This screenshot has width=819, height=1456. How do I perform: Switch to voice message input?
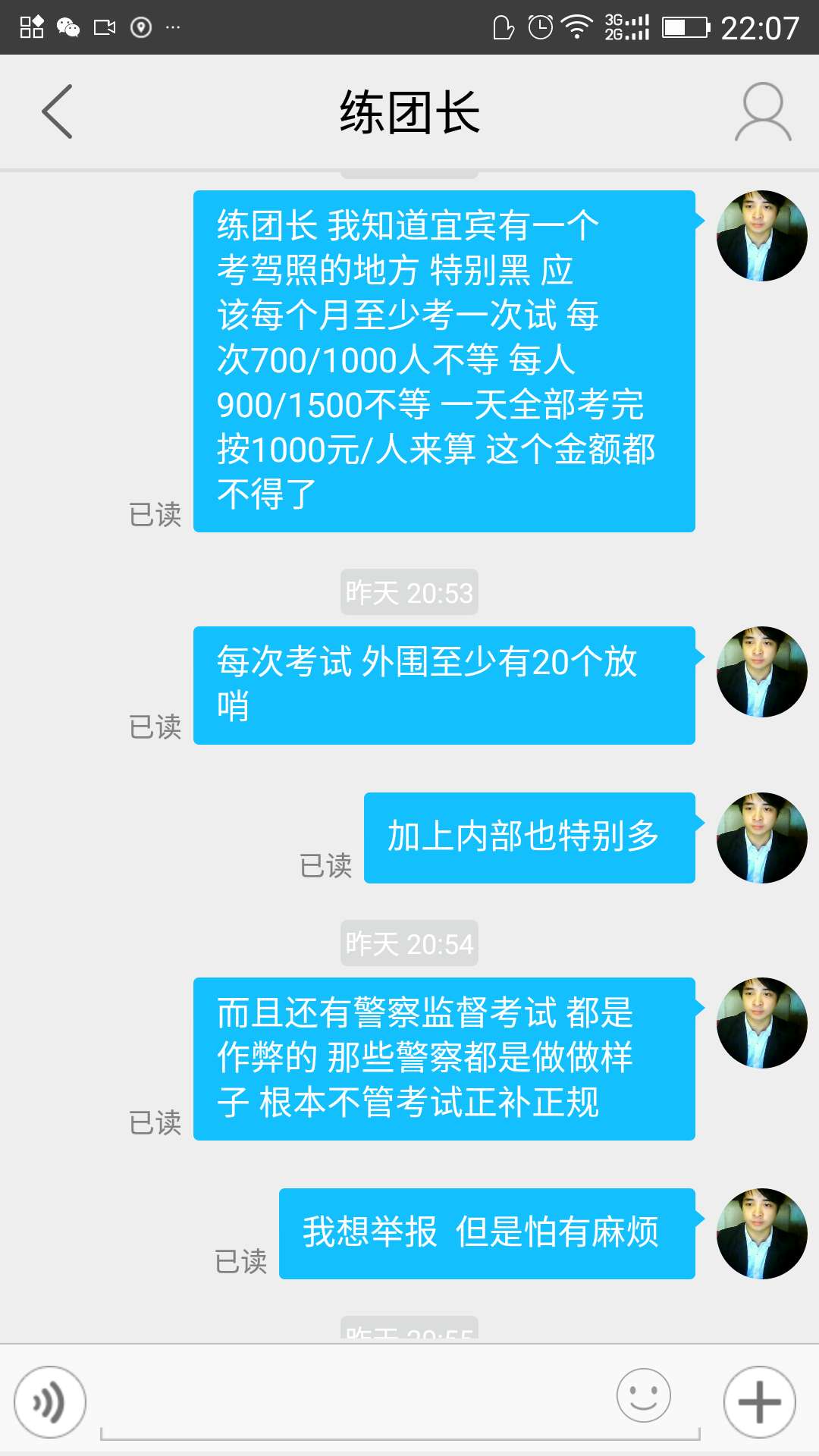pyautogui.click(x=50, y=1402)
